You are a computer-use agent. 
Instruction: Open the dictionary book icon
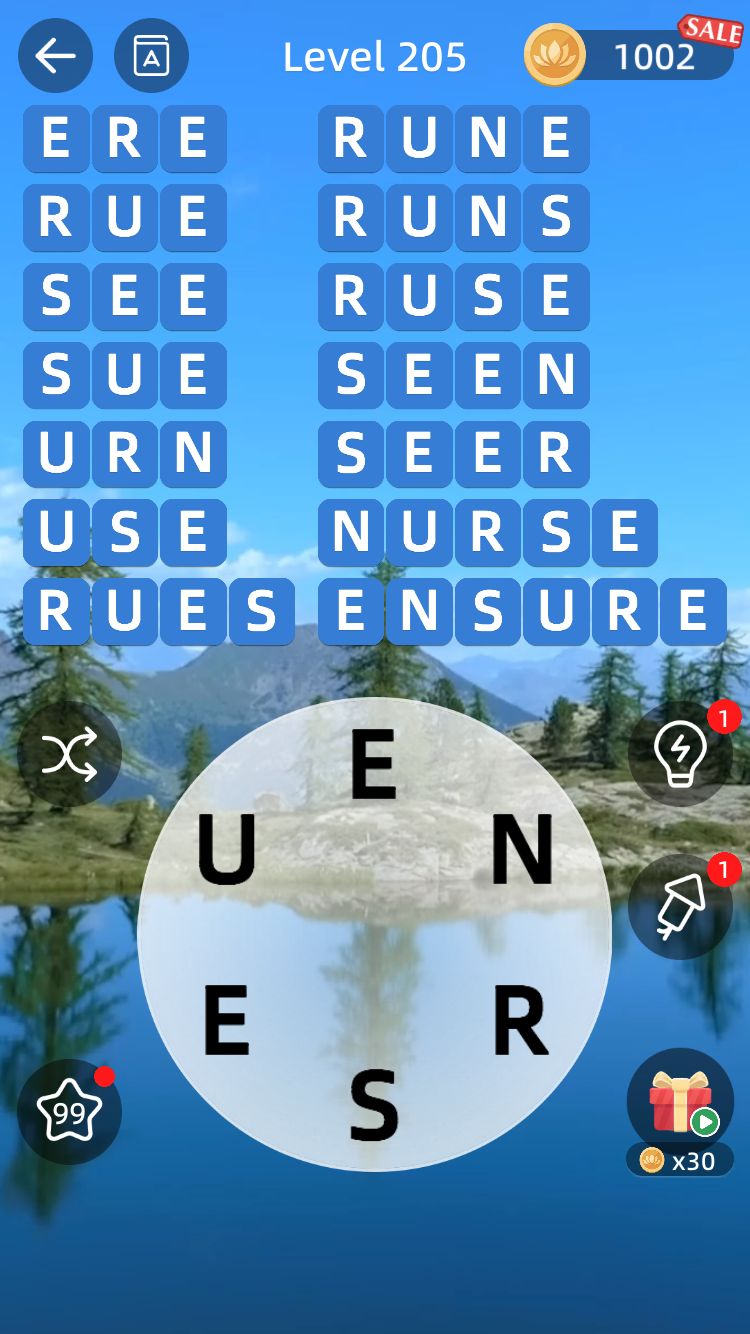151,56
